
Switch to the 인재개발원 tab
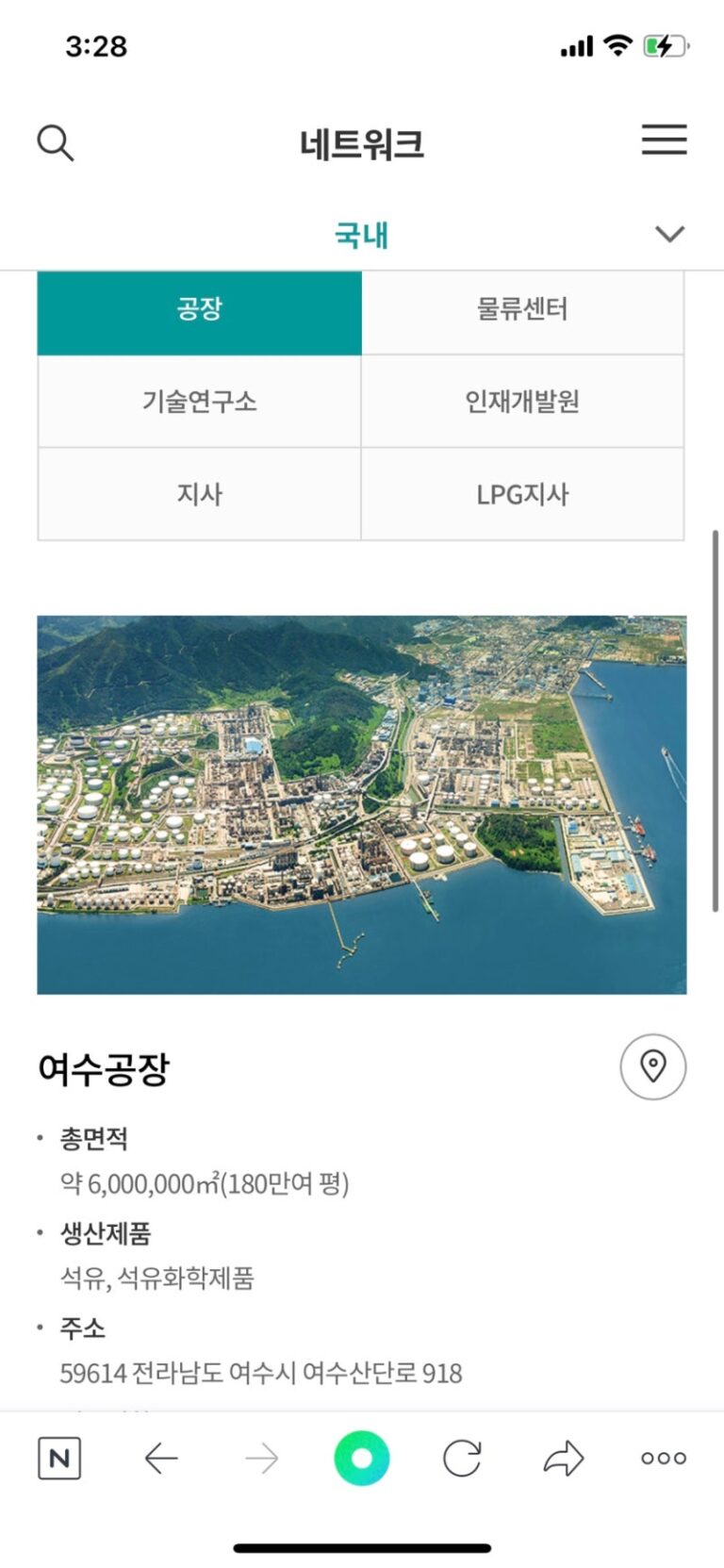pos(522,402)
